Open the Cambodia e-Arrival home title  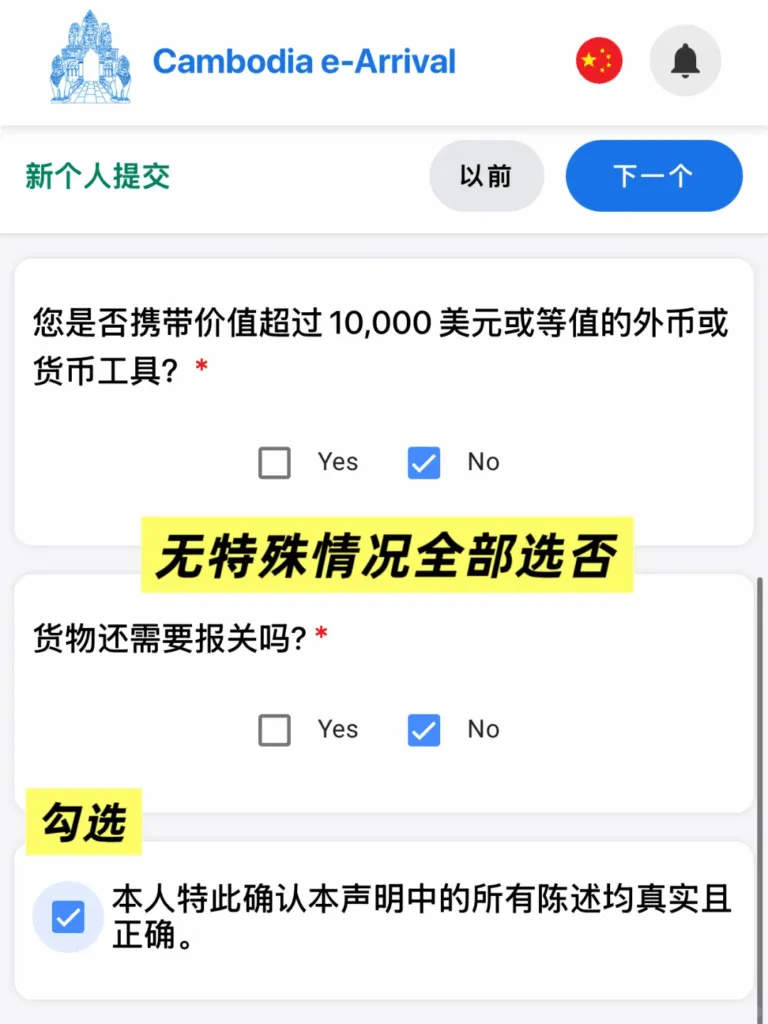[x=303, y=62]
